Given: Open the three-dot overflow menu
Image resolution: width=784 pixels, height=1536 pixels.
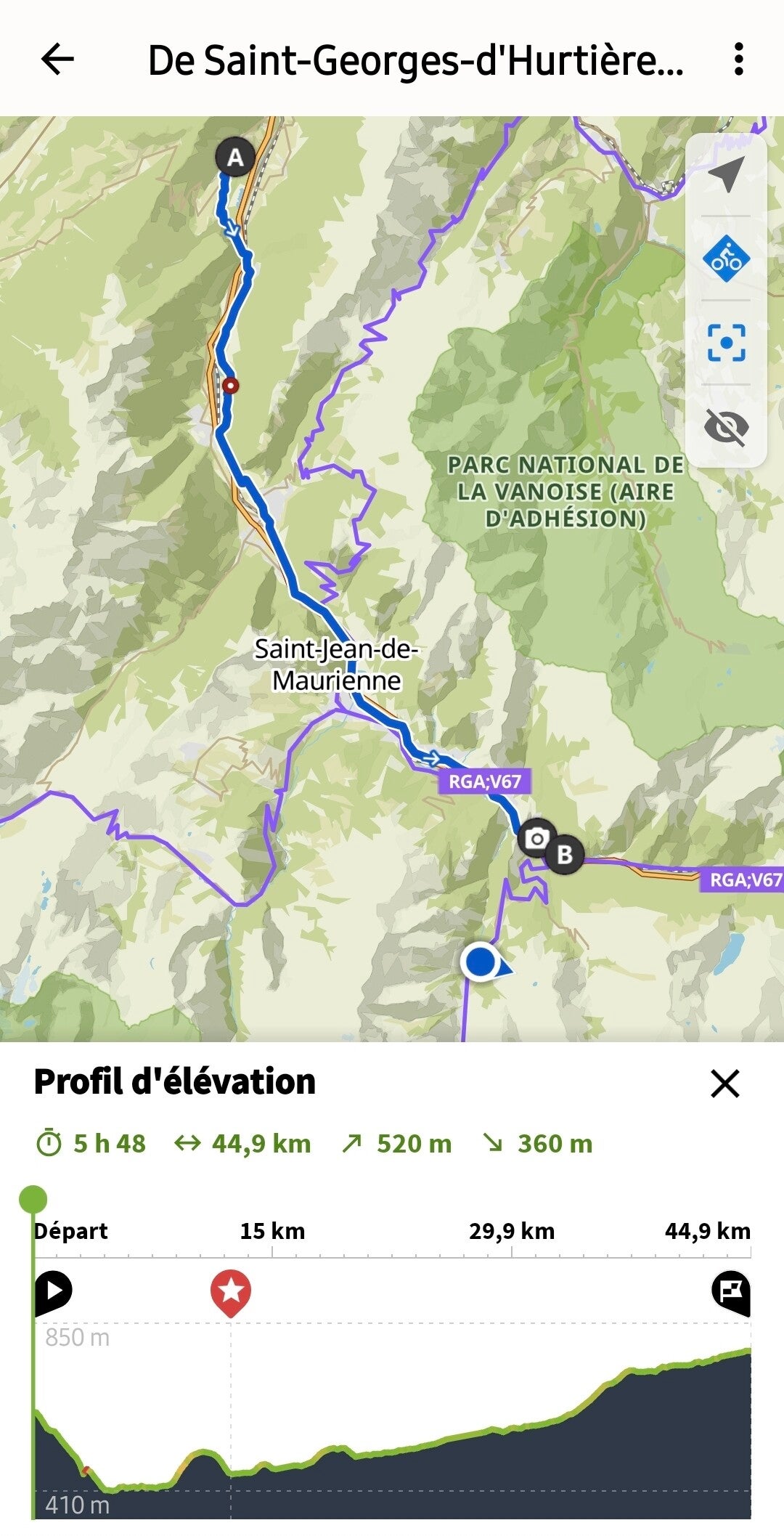Looking at the screenshot, I should click(x=738, y=59).
